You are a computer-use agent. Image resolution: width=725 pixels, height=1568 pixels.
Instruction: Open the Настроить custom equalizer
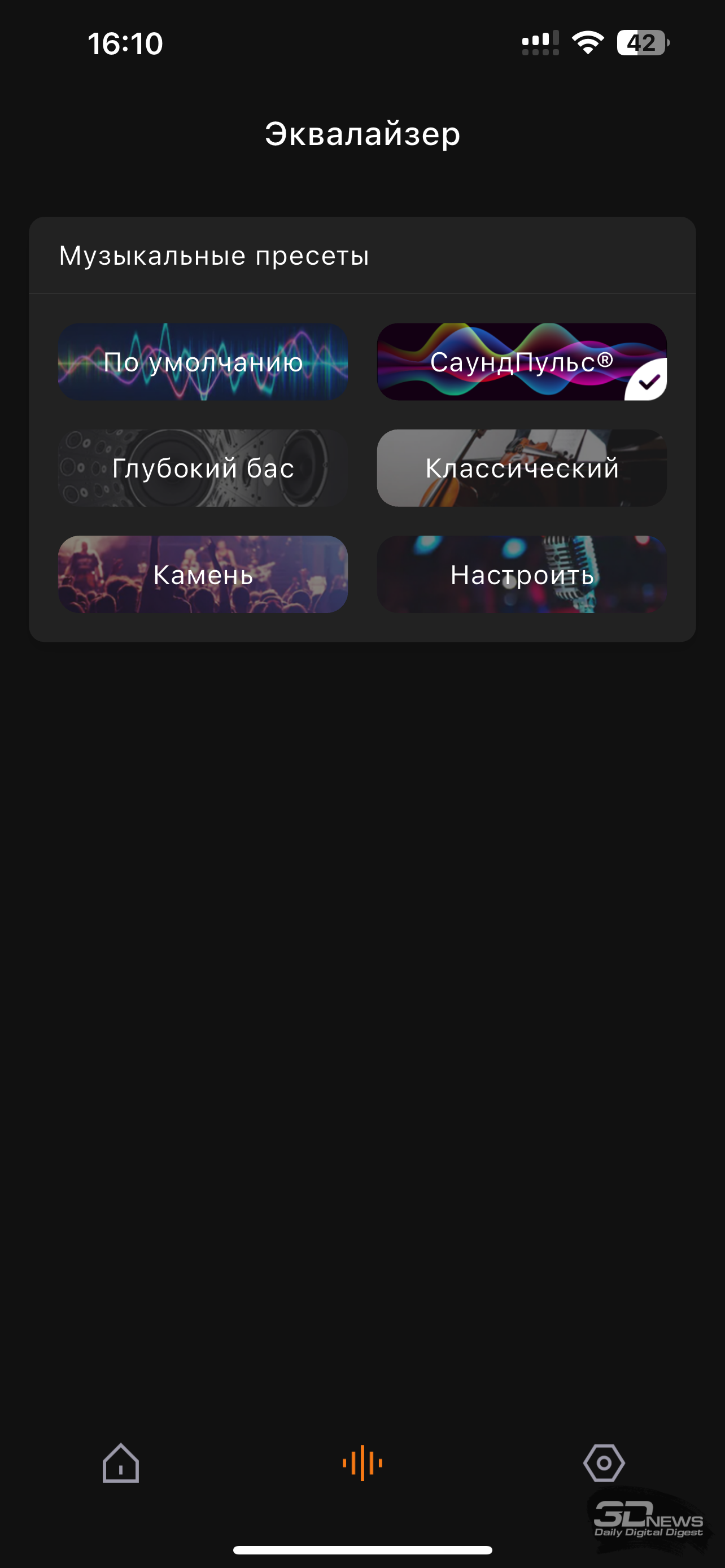(522, 574)
